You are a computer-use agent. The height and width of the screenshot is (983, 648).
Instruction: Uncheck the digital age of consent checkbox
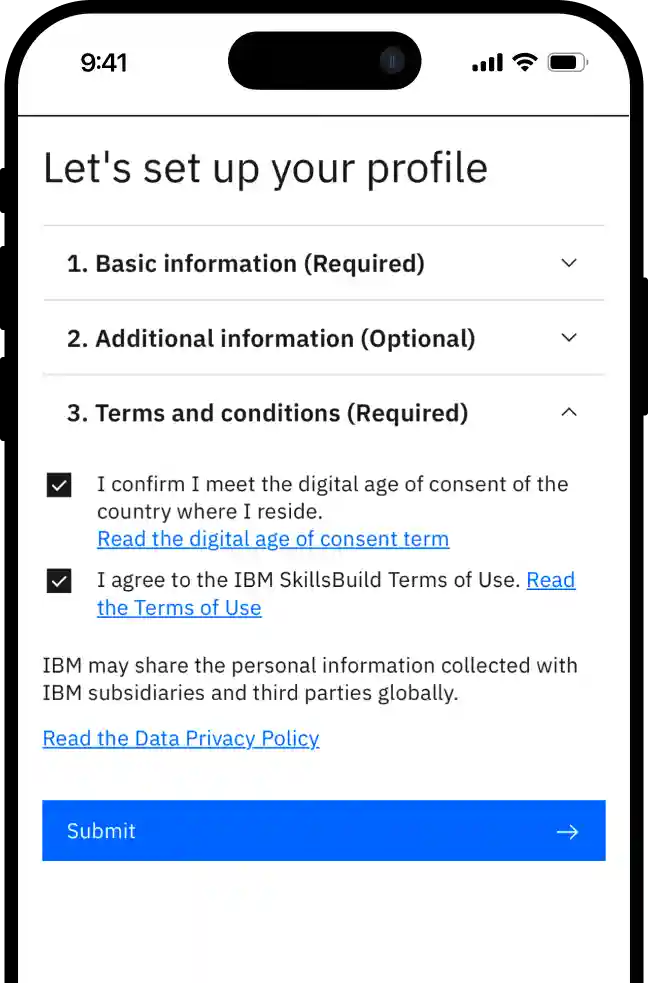coord(59,486)
